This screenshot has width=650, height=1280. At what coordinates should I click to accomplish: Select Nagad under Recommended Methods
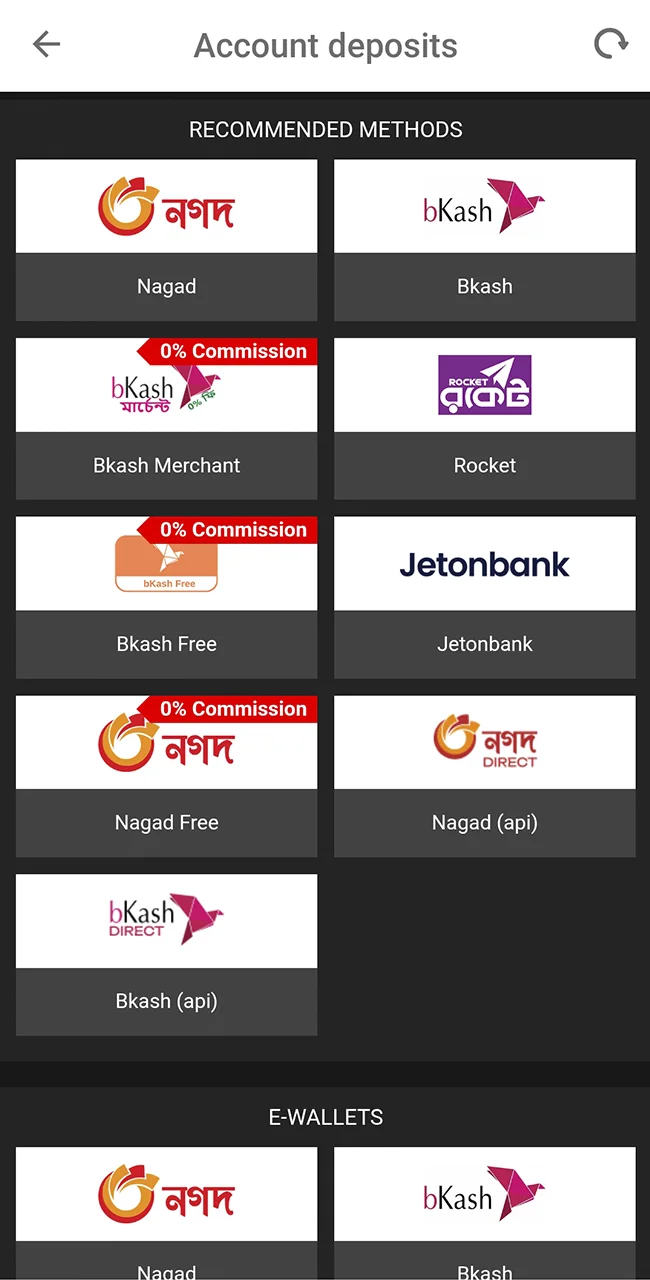tap(166, 240)
